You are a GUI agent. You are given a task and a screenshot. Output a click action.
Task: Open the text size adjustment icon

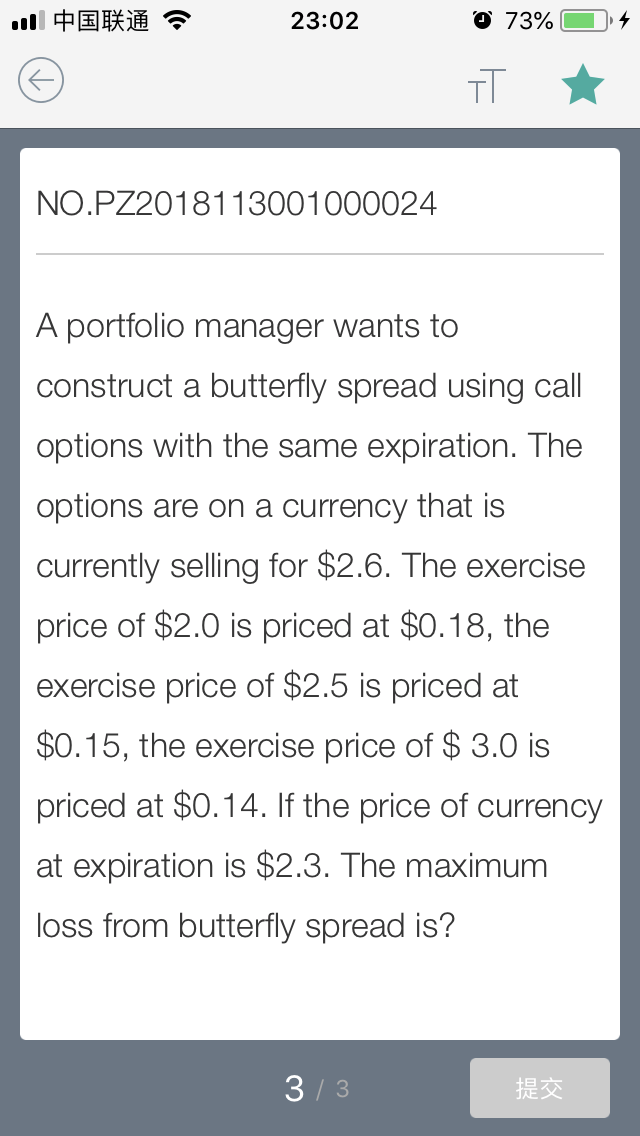486,85
